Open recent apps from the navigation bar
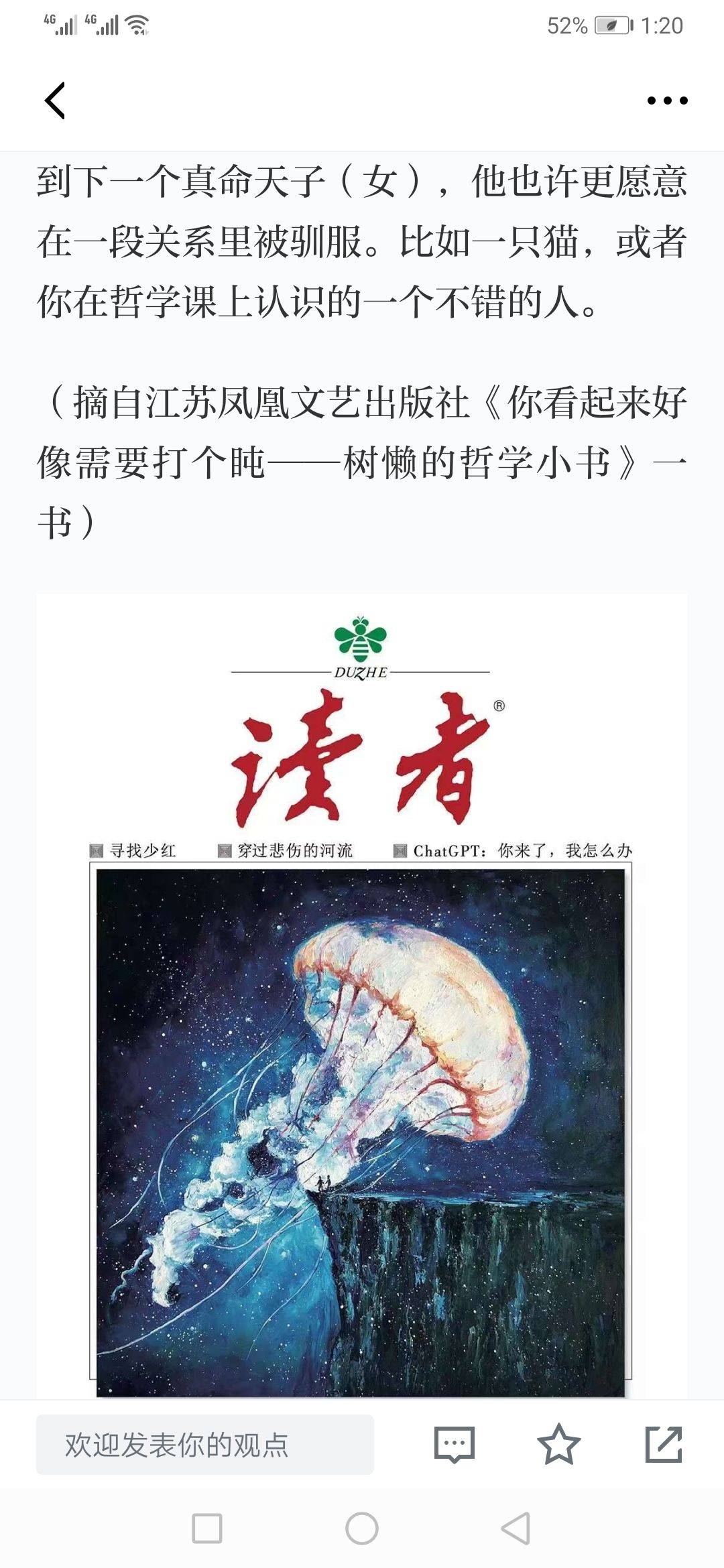Screen dimensions: 724x1568 pyautogui.click(x=207, y=1528)
